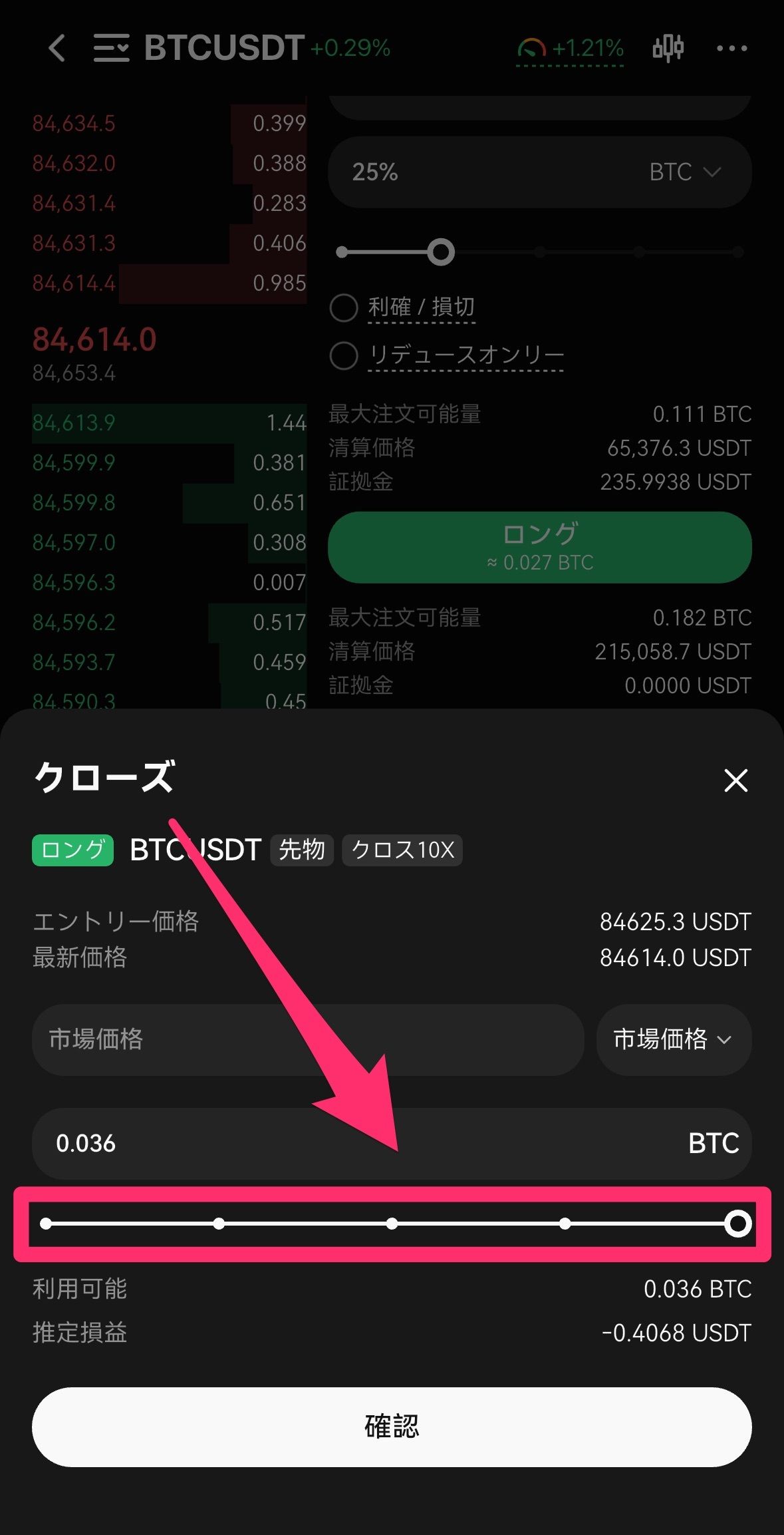
Task: Close the クローズ sheet with the X
Action: point(735,780)
